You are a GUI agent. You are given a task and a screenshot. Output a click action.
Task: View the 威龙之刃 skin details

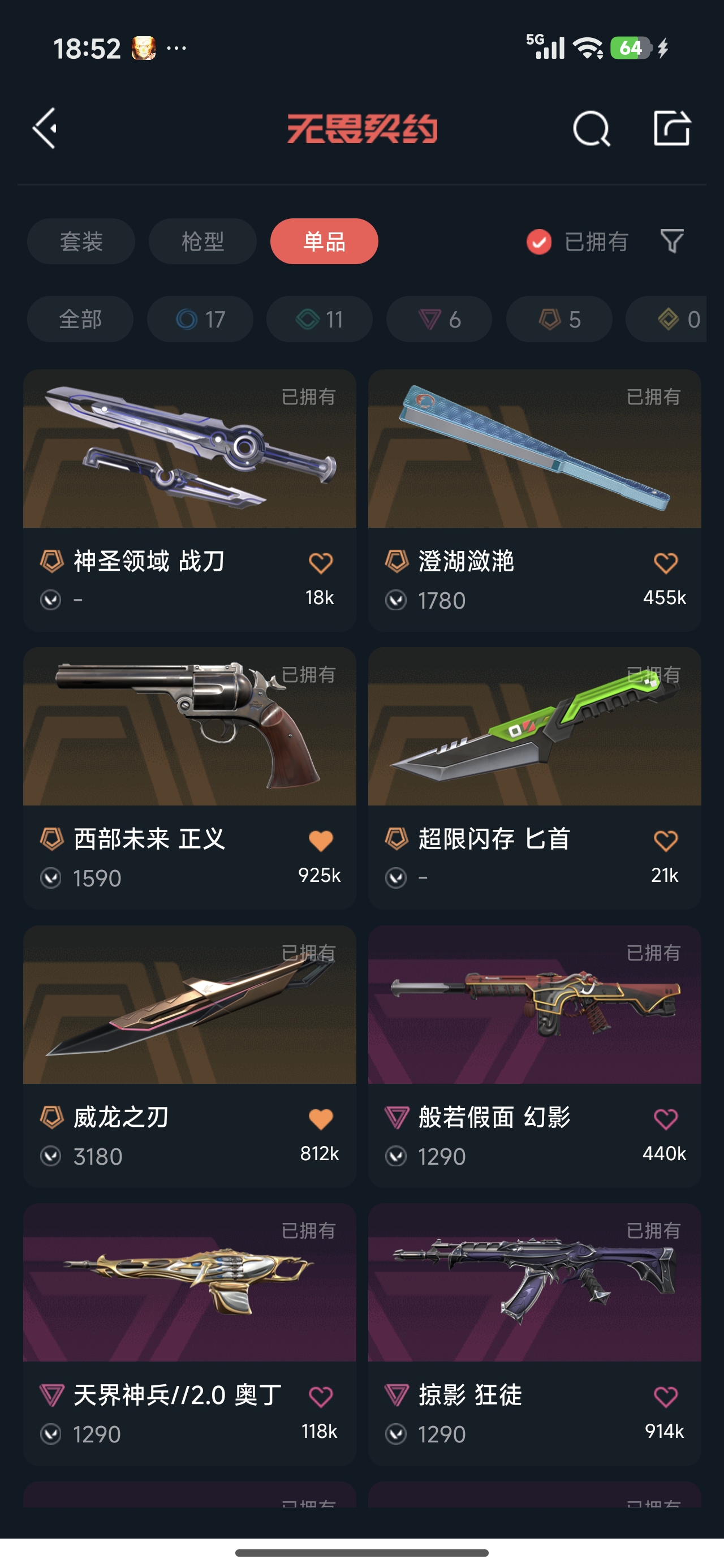click(x=189, y=1006)
